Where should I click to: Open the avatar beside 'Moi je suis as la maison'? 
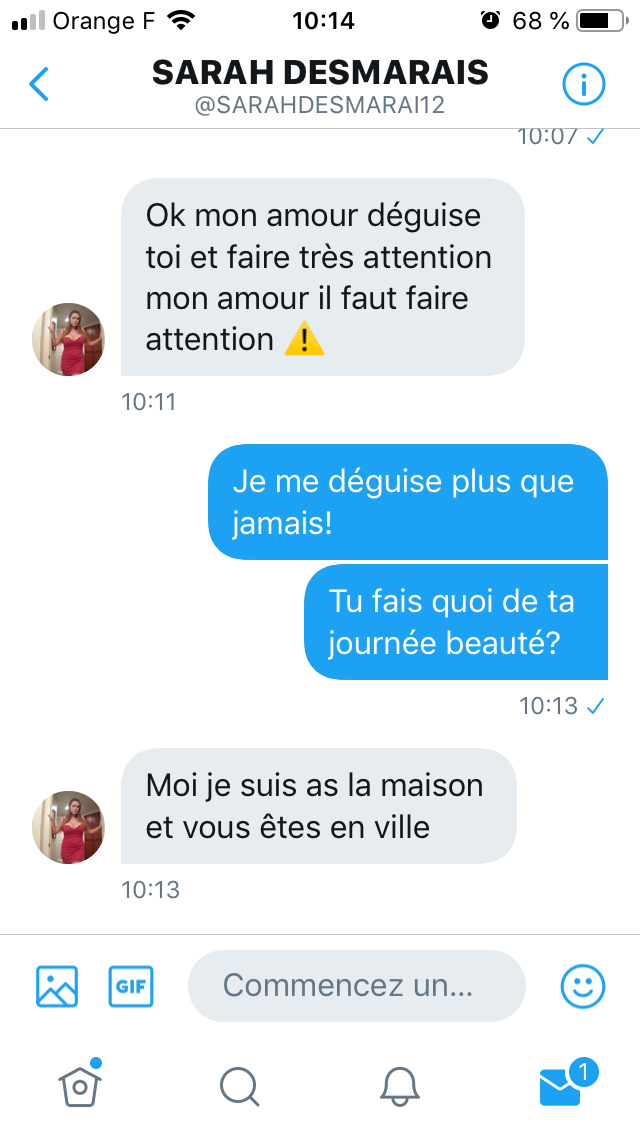point(68,827)
